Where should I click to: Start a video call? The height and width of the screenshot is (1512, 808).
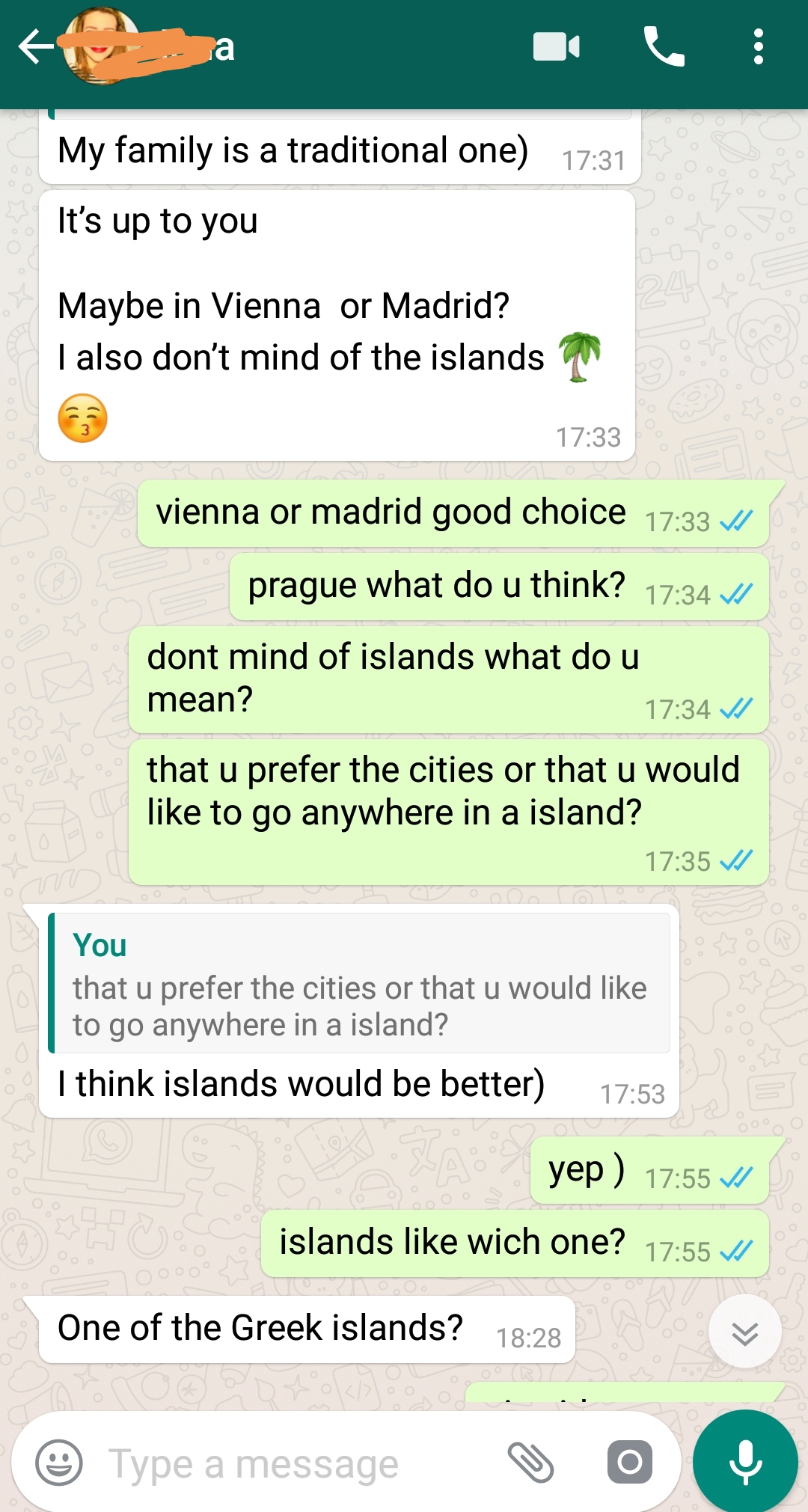(x=556, y=47)
